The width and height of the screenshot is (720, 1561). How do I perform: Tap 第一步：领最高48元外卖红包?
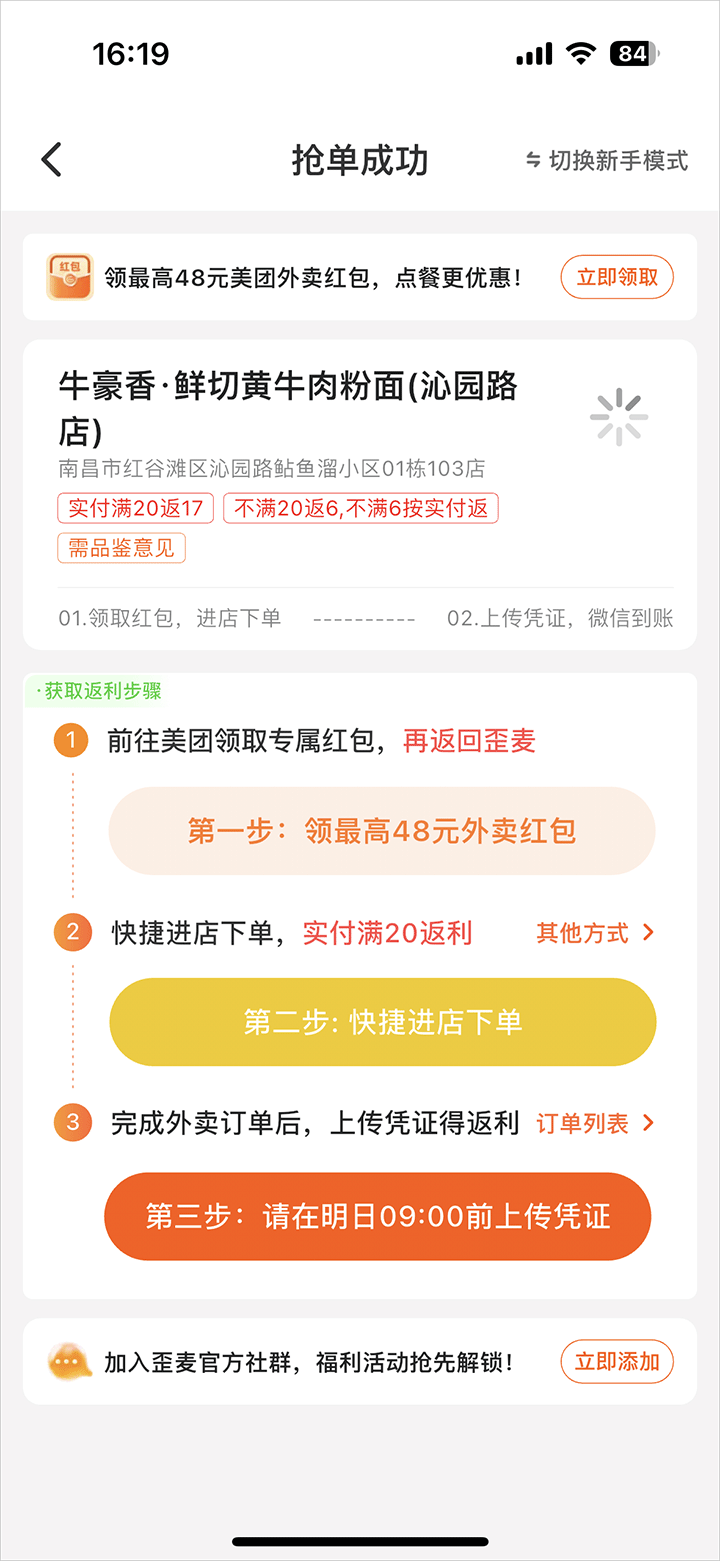[x=382, y=831]
